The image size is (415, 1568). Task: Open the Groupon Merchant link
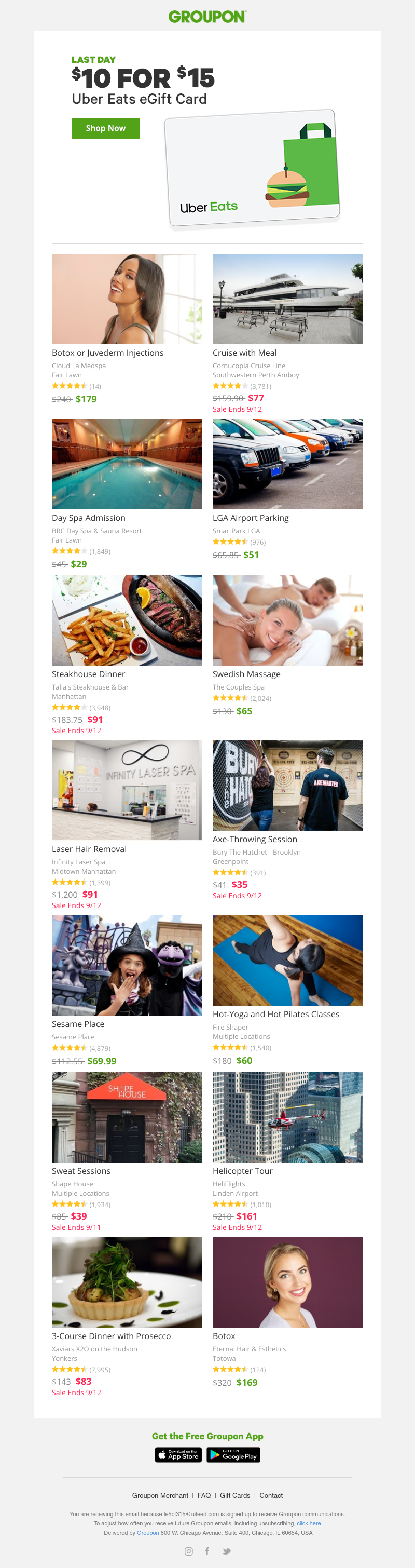(x=160, y=1495)
